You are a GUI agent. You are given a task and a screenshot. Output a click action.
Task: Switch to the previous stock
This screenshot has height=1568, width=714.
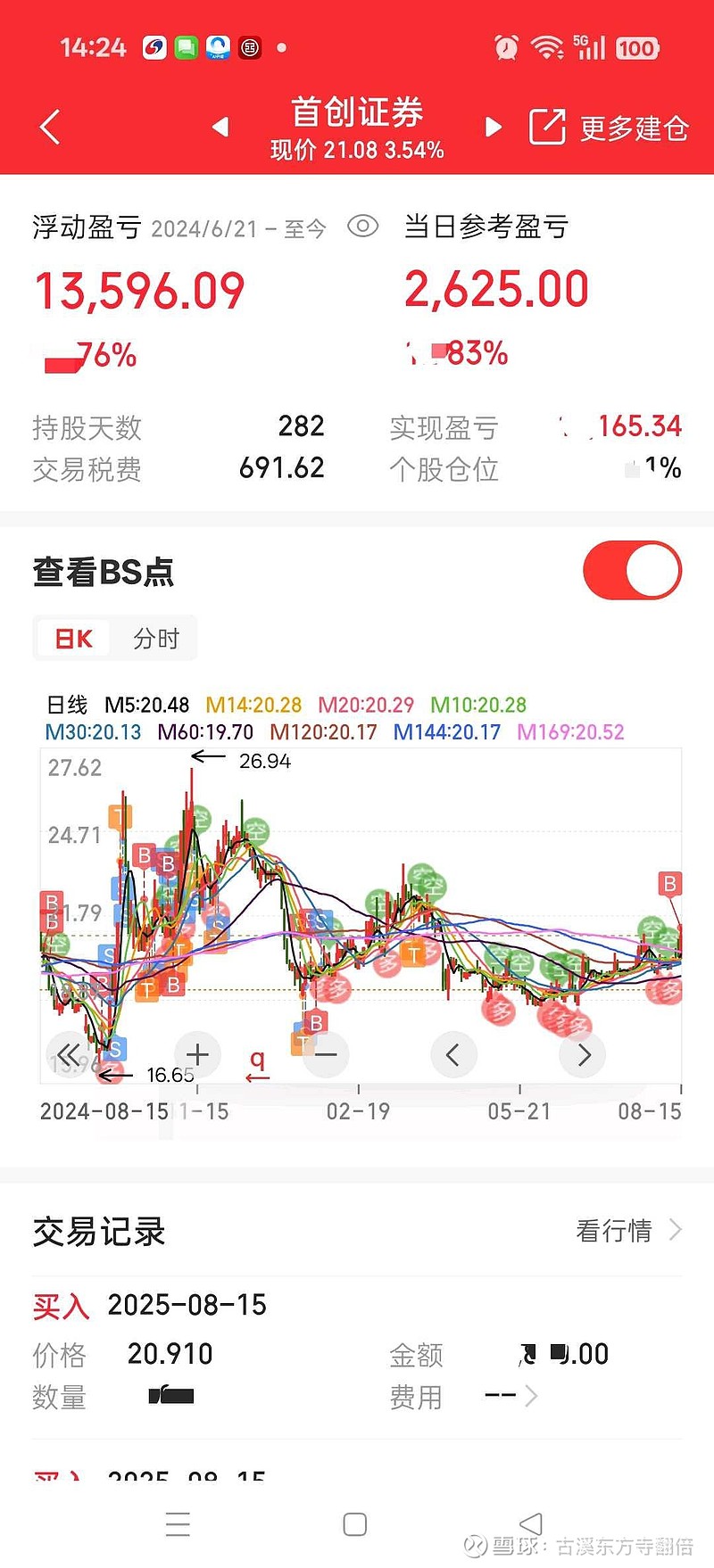220,128
